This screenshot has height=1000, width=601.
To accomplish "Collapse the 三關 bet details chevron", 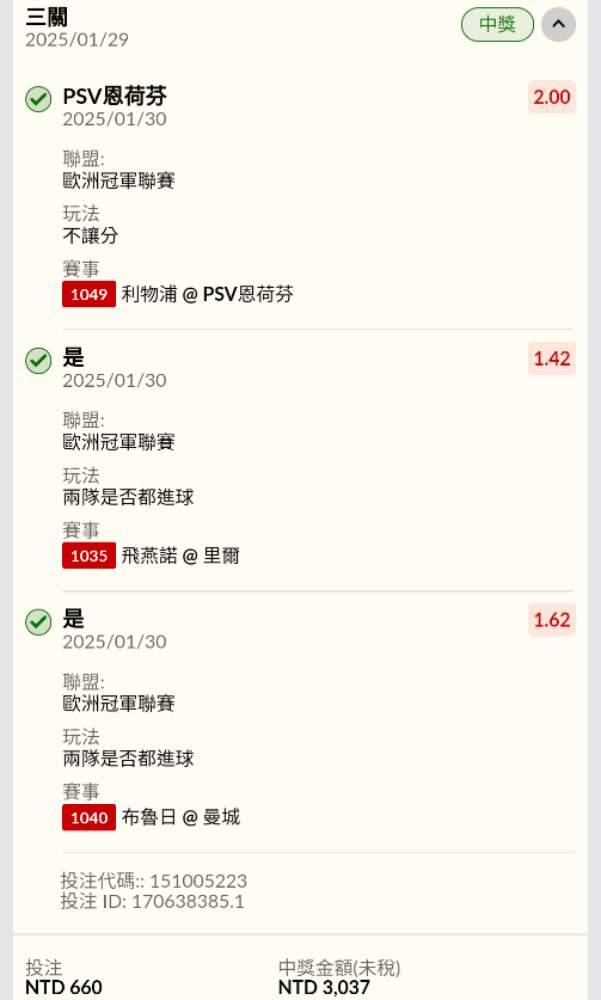I will [x=558, y=25].
